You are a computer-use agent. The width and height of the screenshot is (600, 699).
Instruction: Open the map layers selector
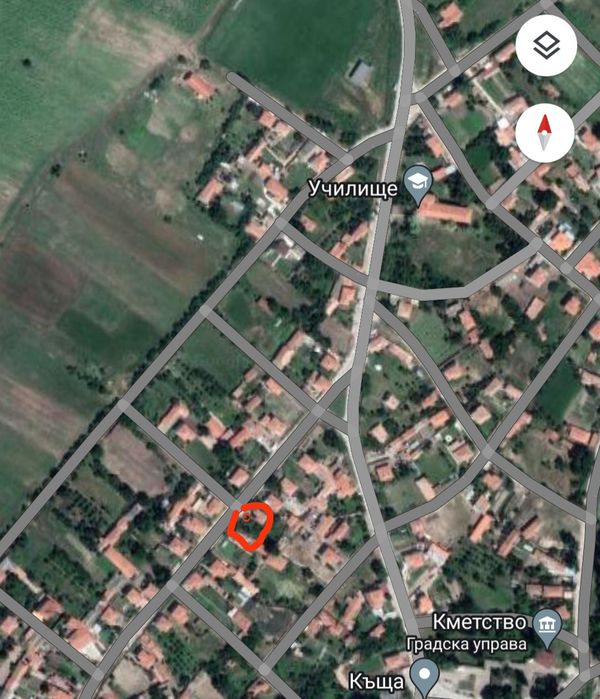[545, 46]
